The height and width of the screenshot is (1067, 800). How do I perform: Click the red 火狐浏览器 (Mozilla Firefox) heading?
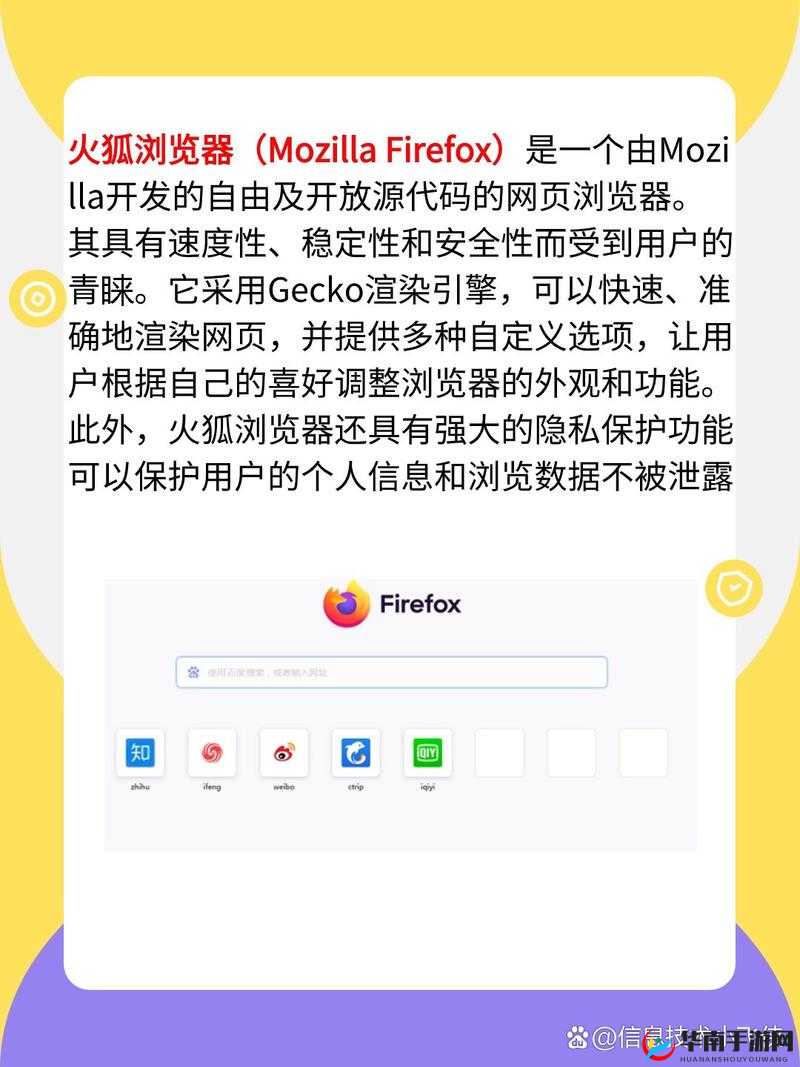(x=290, y=148)
